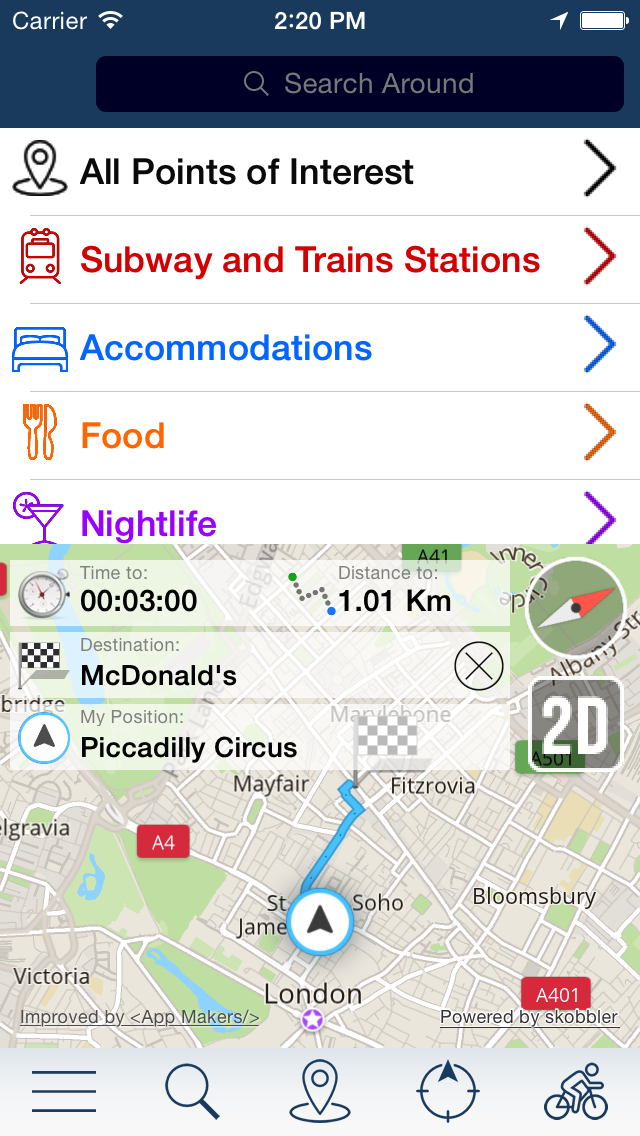Open points of interest pin in toolbar
The width and height of the screenshot is (640, 1136).
pos(320,1092)
